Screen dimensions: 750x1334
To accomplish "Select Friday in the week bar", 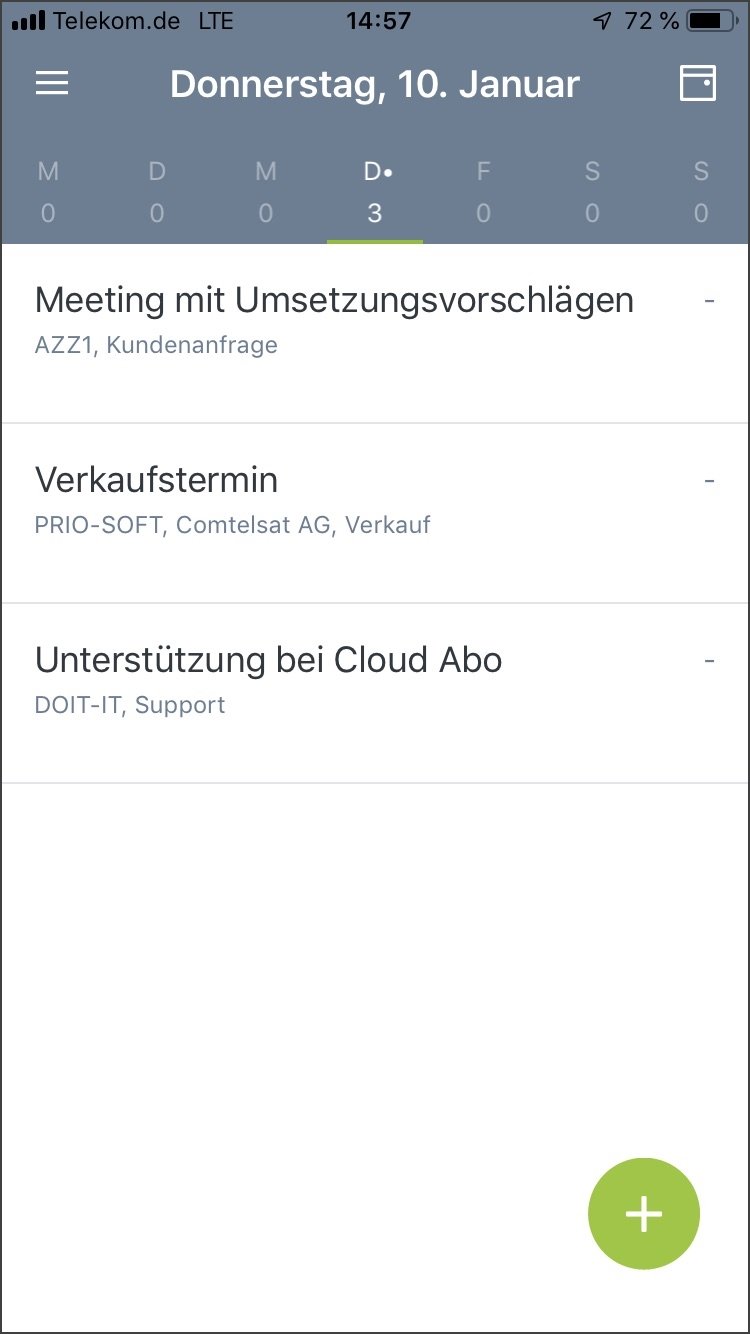I will [483, 190].
